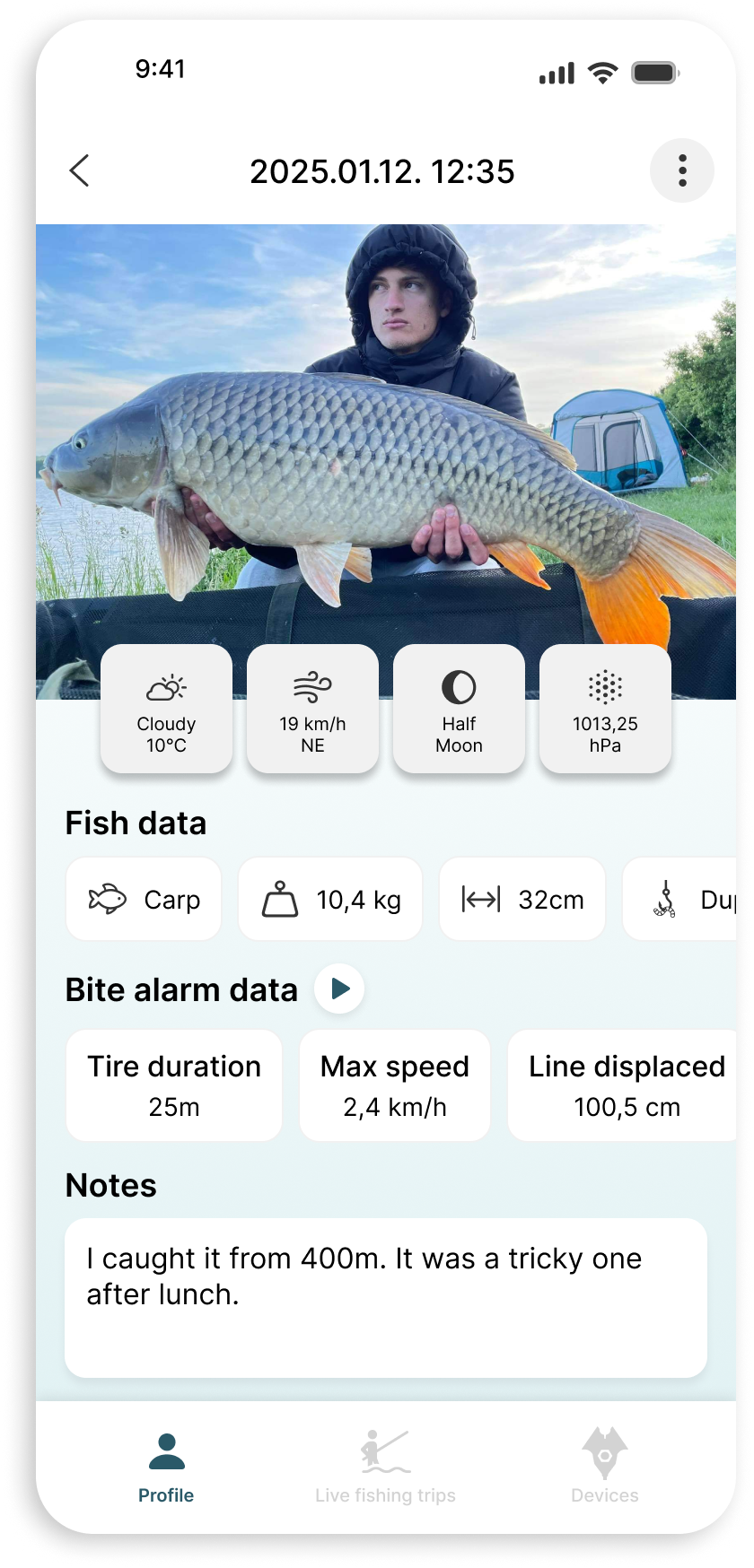Switch to Live fishing trips tab

(x=385, y=1468)
